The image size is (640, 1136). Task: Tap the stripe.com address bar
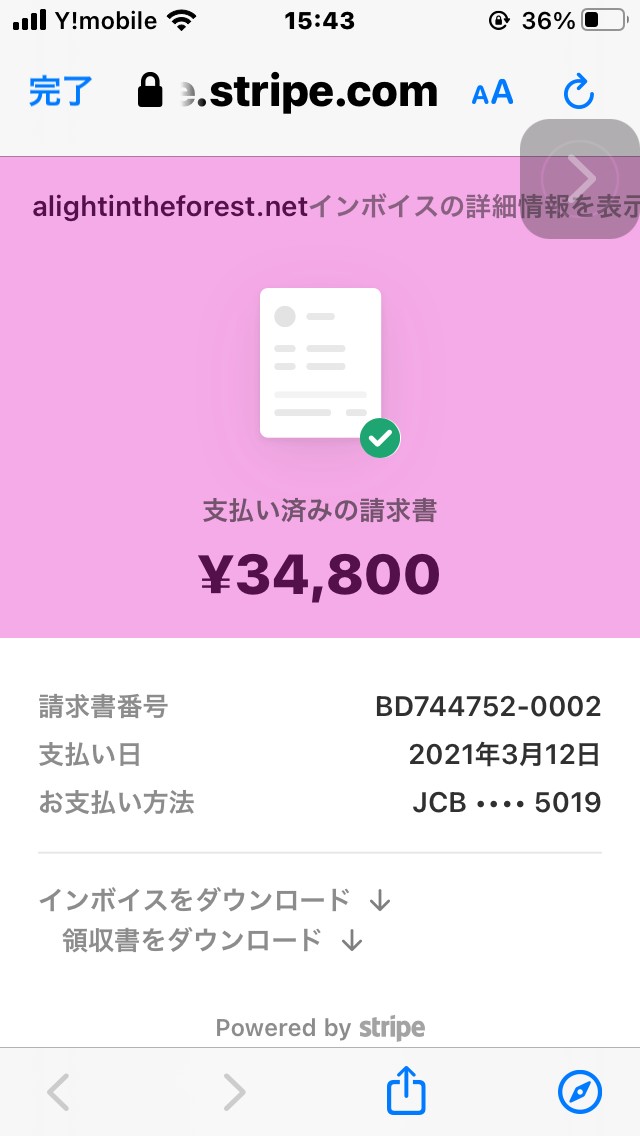tap(288, 92)
